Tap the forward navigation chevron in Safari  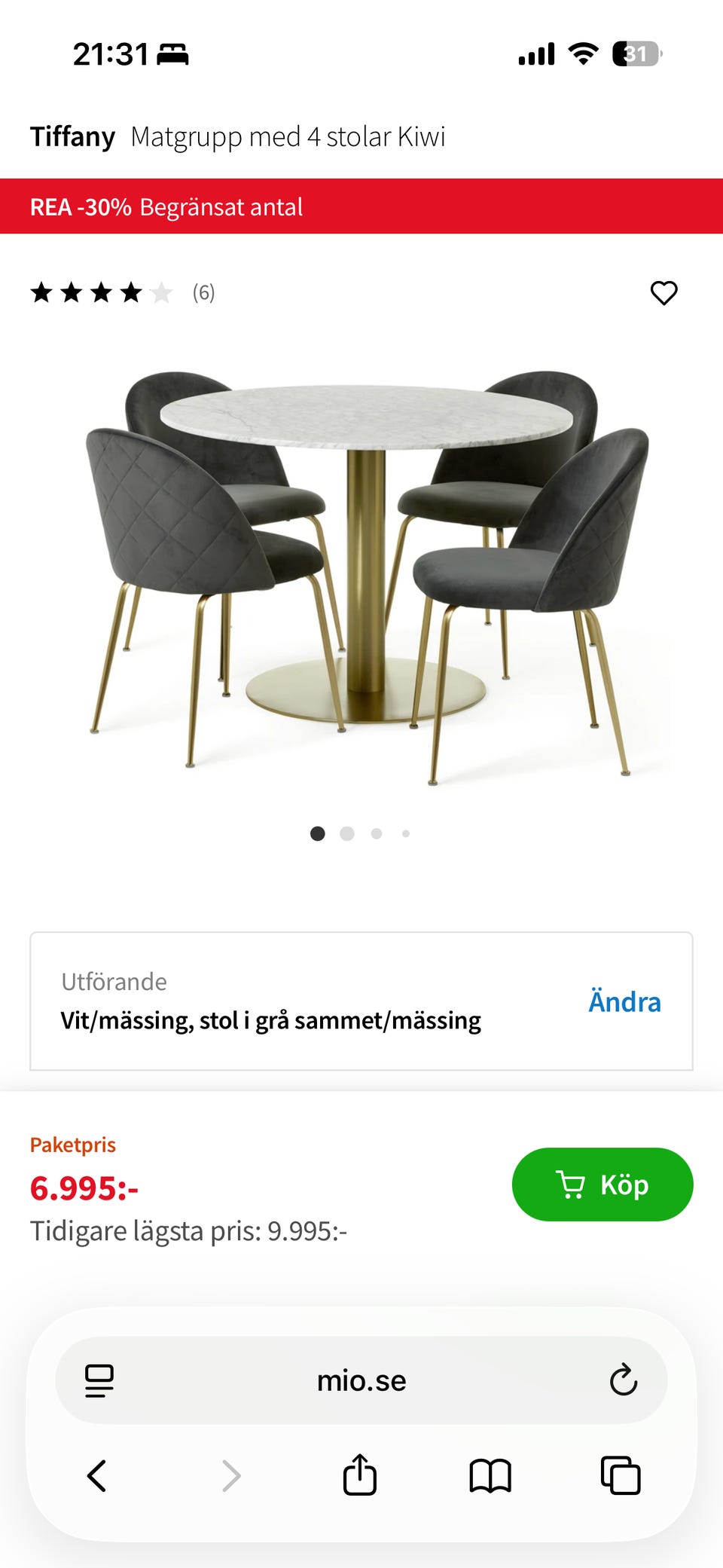pyautogui.click(x=230, y=1476)
